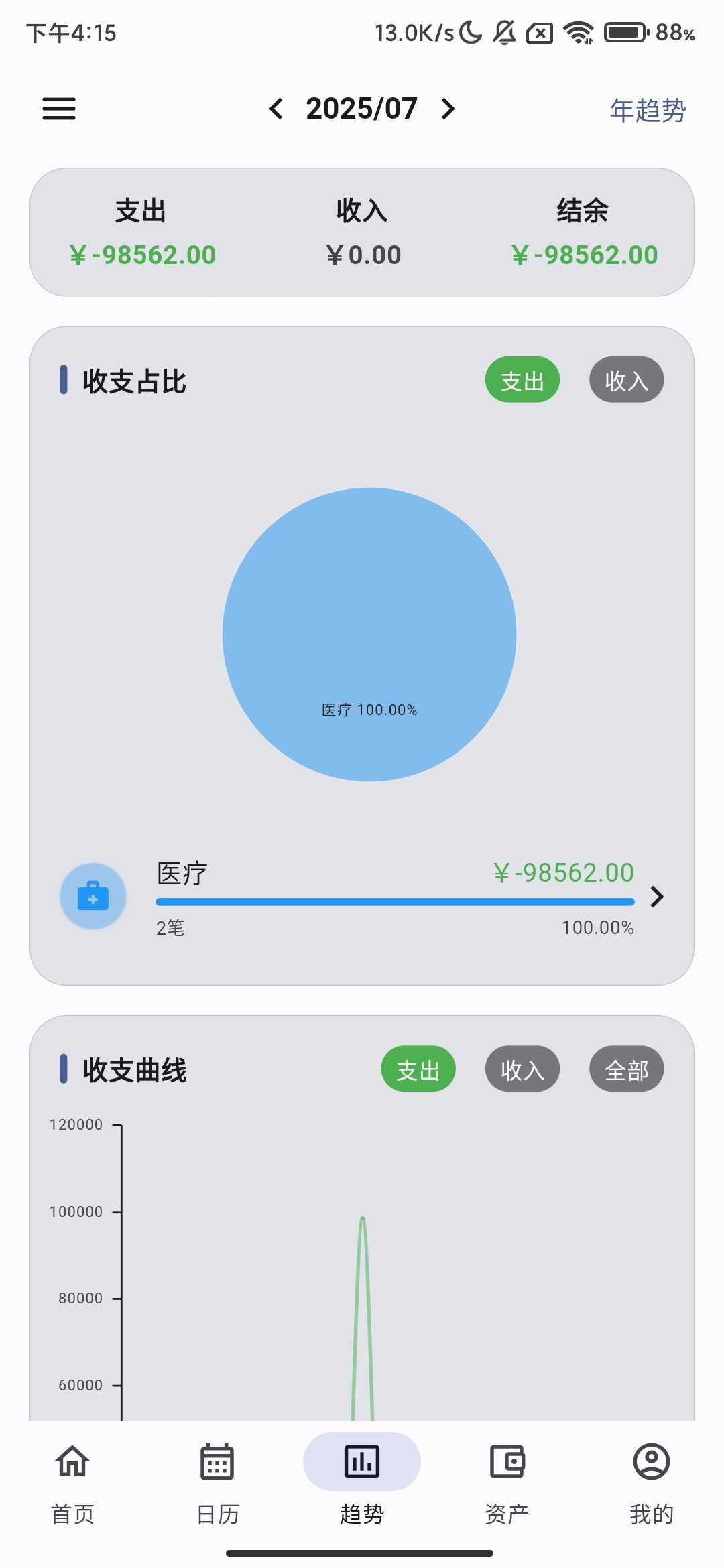The width and height of the screenshot is (724, 1568).
Task: Open the 2025/07 month selector
Action: coord(361,109)
